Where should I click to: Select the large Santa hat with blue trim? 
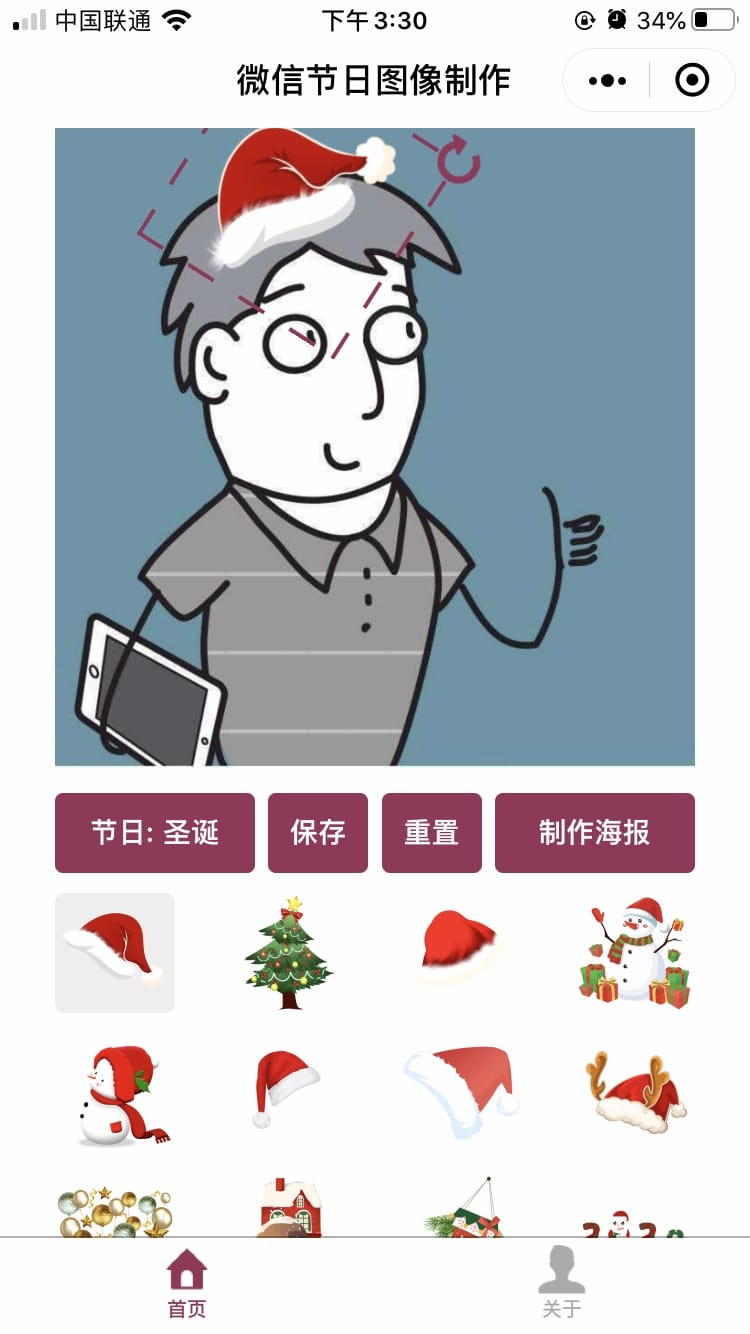point(462,1091)
